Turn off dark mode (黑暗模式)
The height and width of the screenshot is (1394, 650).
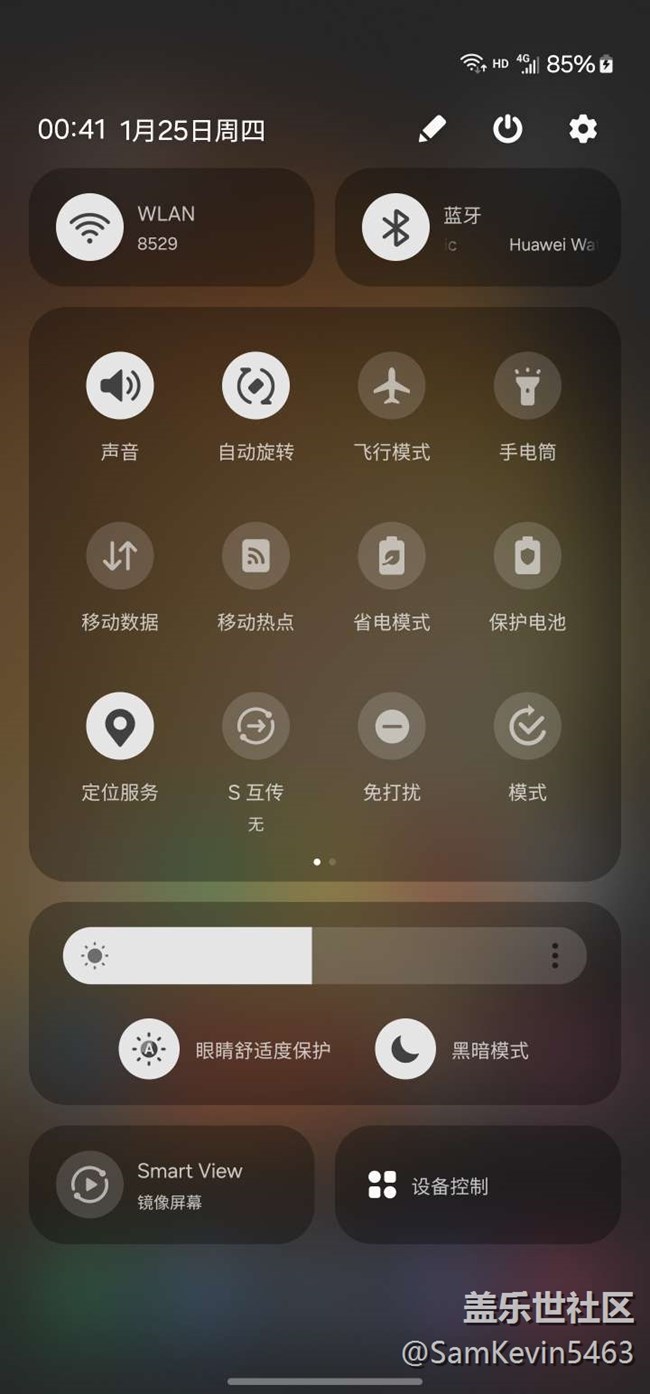[405, 1049]
